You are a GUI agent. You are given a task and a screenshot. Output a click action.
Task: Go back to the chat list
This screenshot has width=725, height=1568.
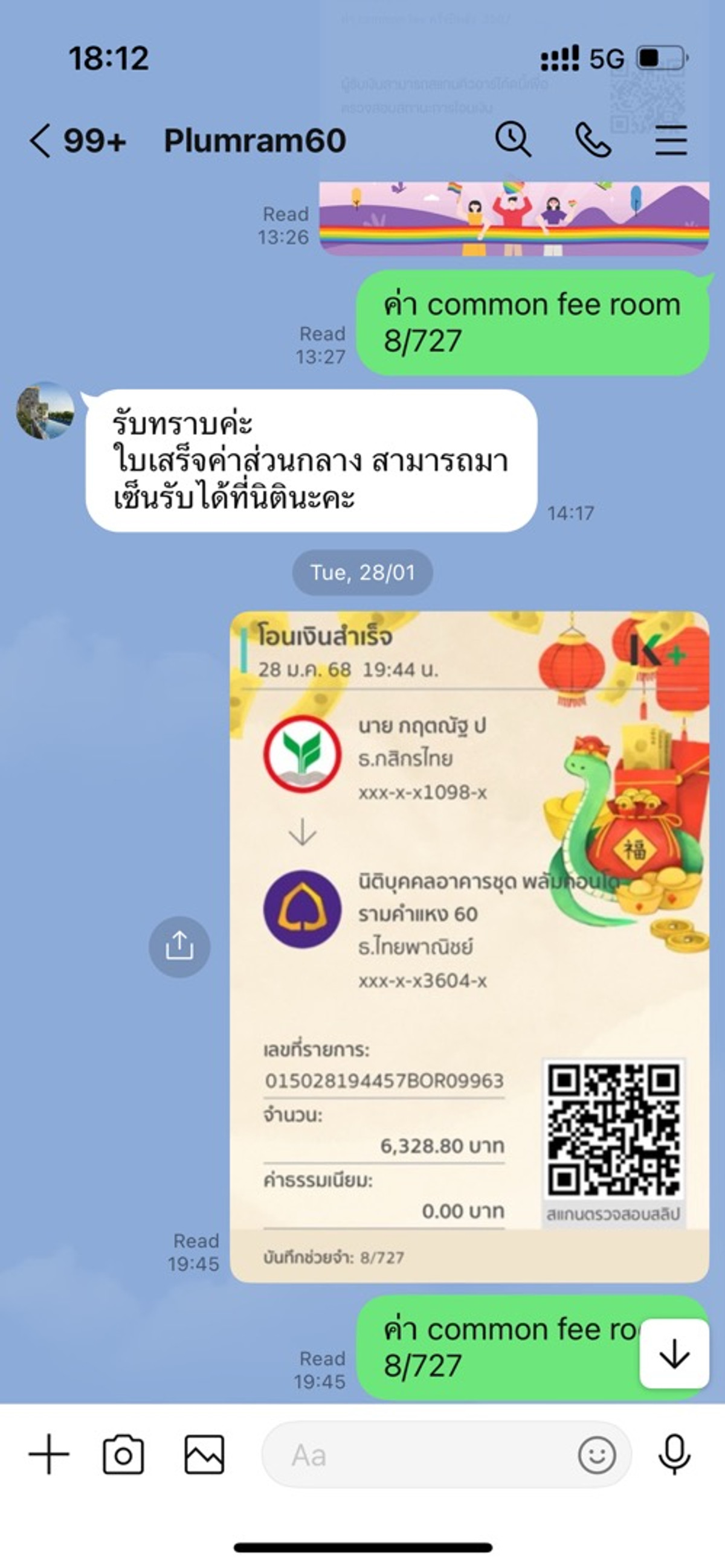pos(42,141)
